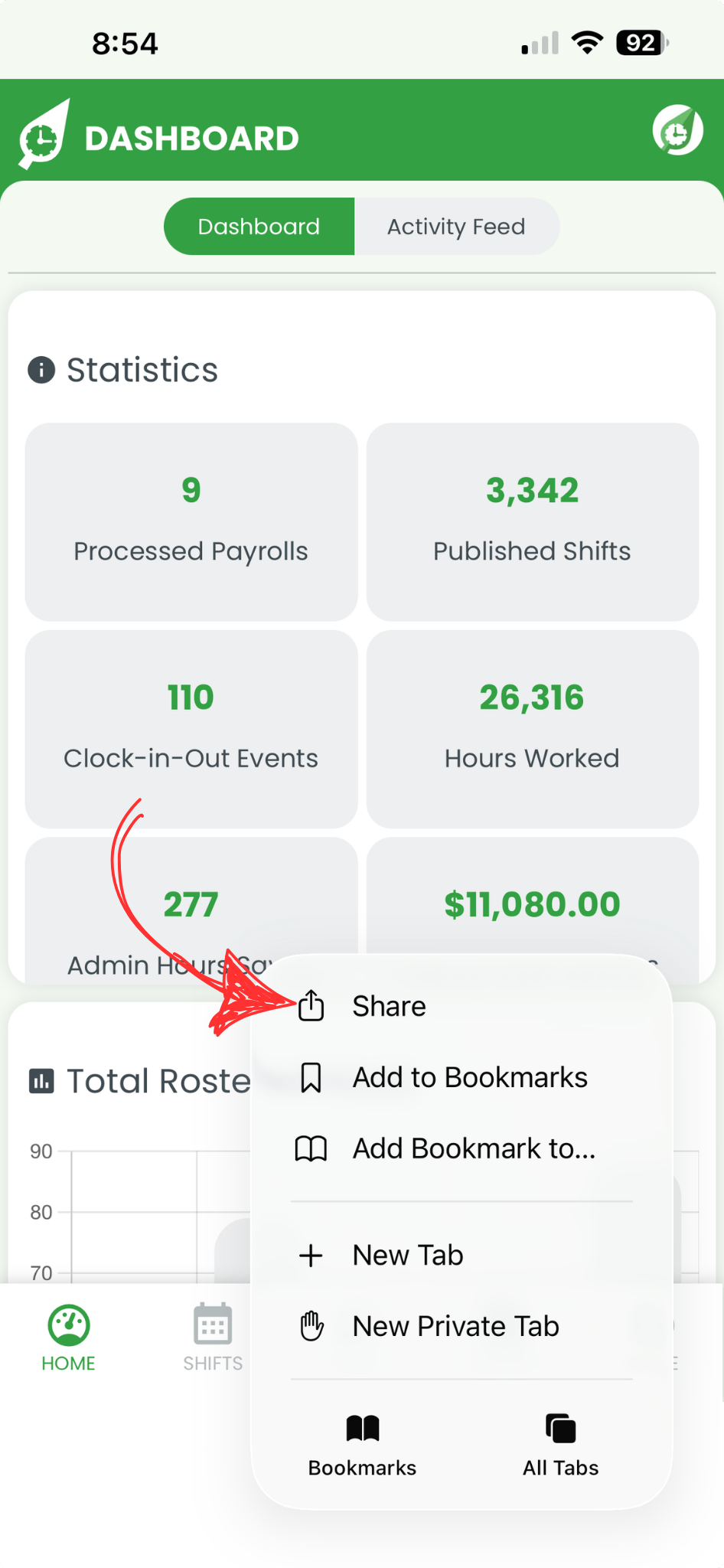724x1568 pixels.
Task: Select Share from the popup menu
Action: point(389,1006)
